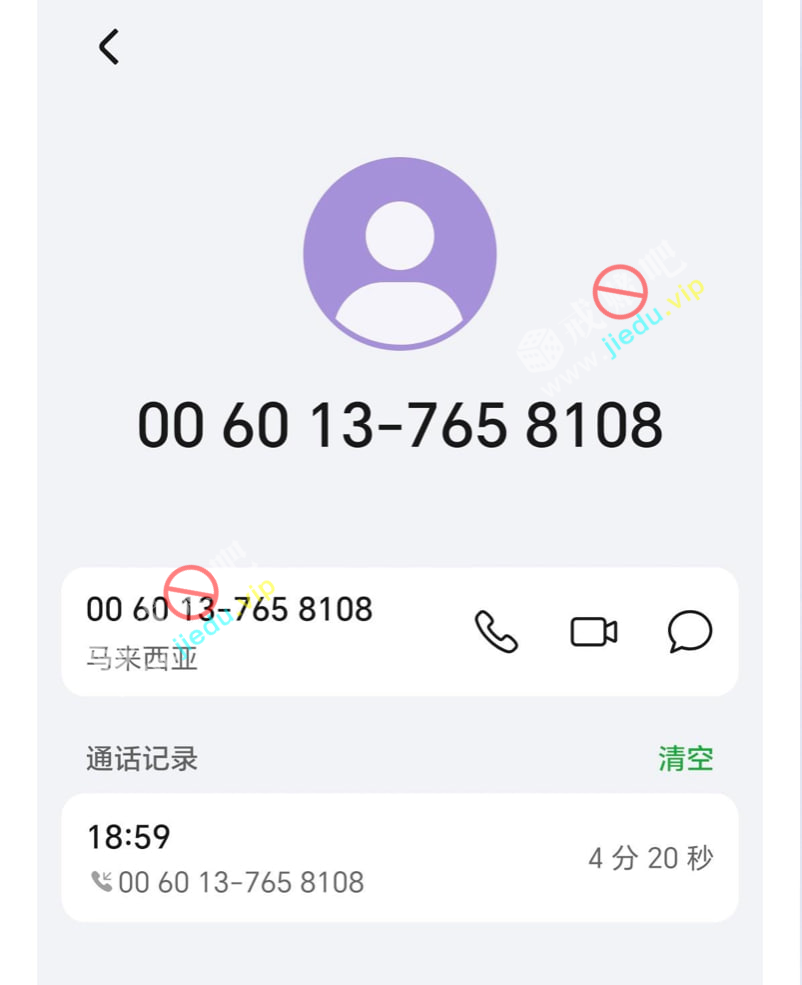Call 00 60 13-765 8108 via phone icon
This screenshot has width=802, height=985.
(496, 632)
